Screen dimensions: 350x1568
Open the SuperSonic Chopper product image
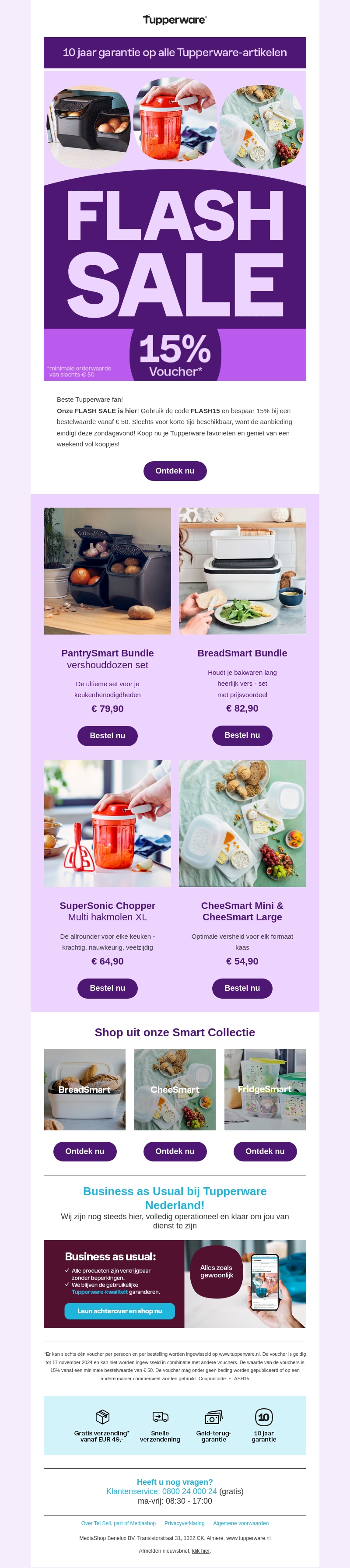107,823
